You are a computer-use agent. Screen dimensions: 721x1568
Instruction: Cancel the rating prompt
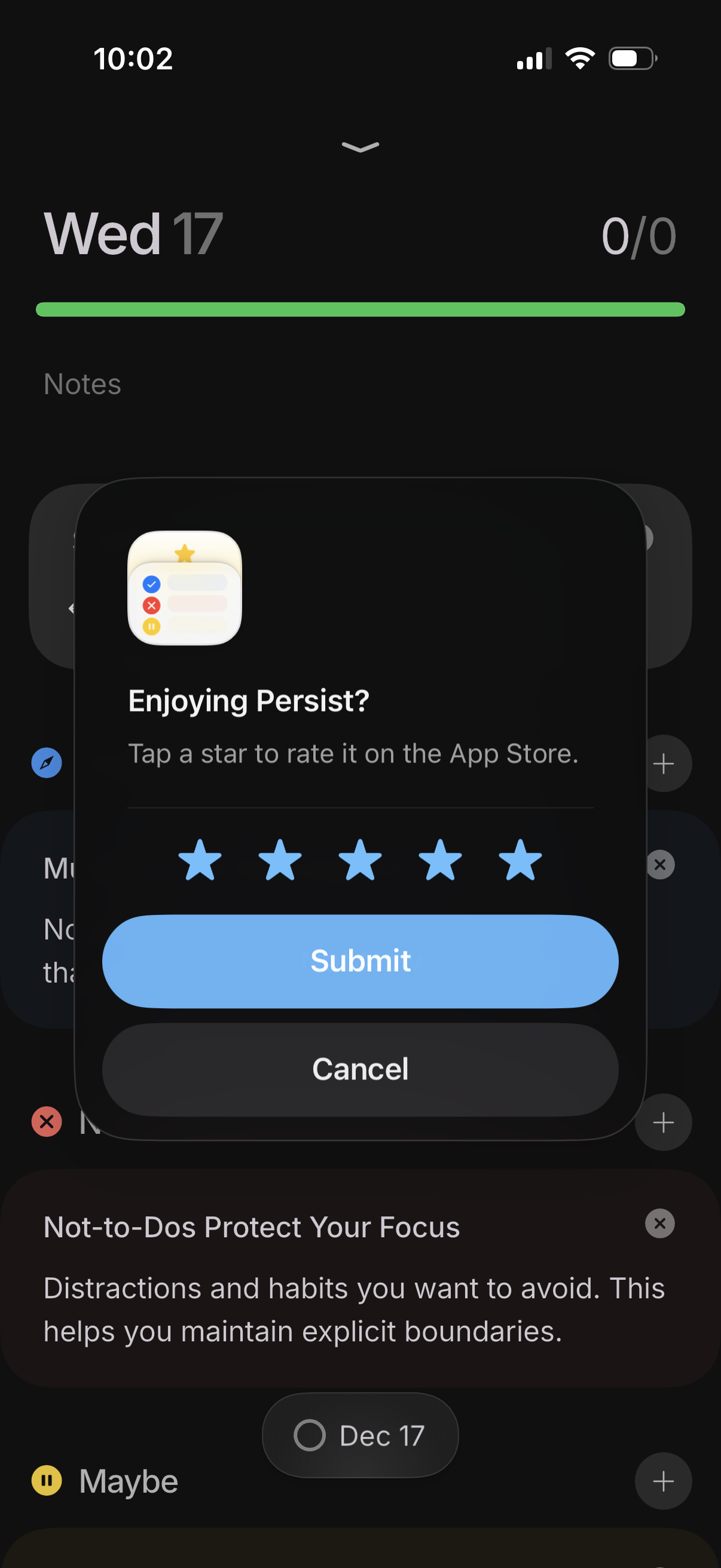pyautogui.click(x=359, y=1069)
